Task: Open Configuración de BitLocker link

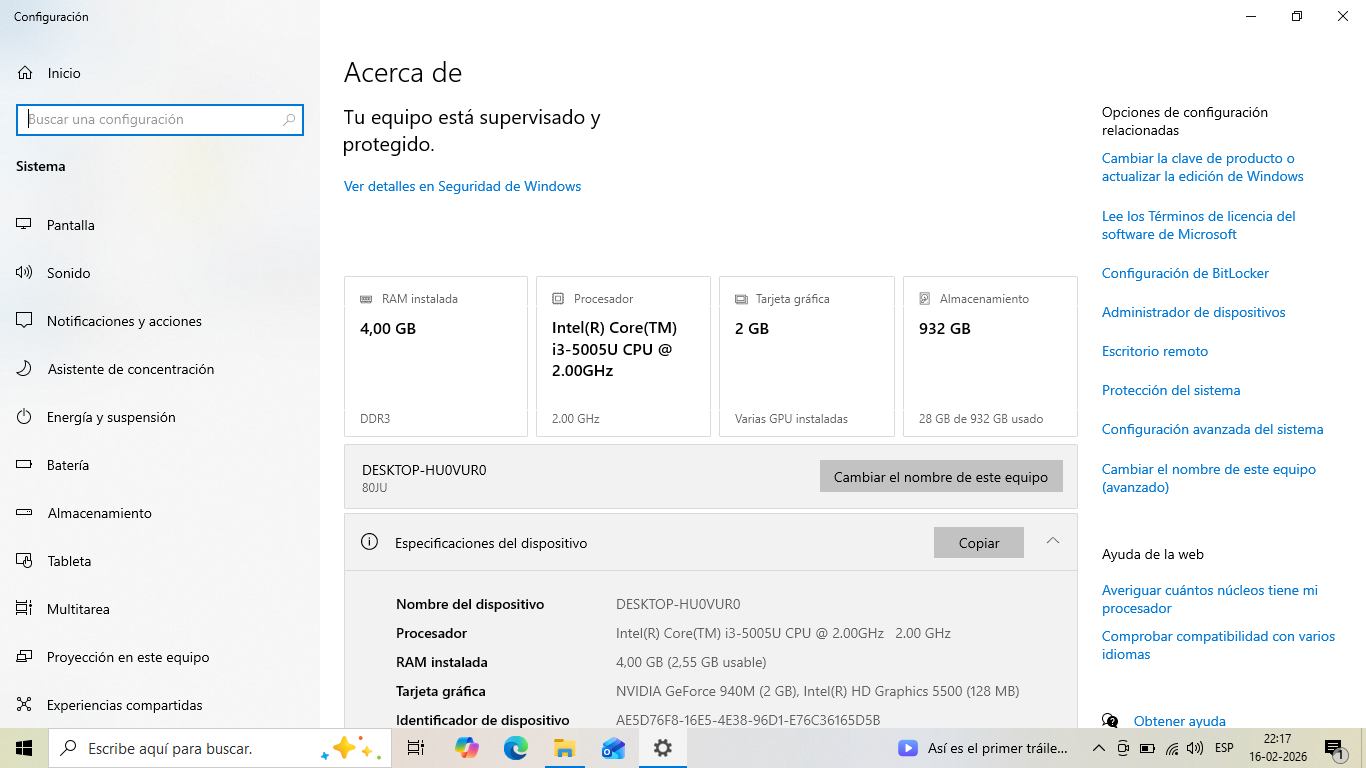Action: [1185, 273]
